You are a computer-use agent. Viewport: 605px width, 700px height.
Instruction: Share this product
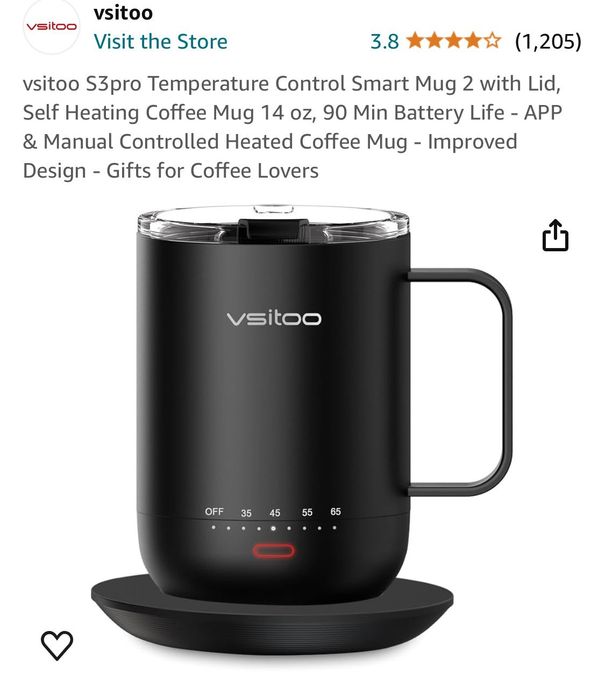555,236
